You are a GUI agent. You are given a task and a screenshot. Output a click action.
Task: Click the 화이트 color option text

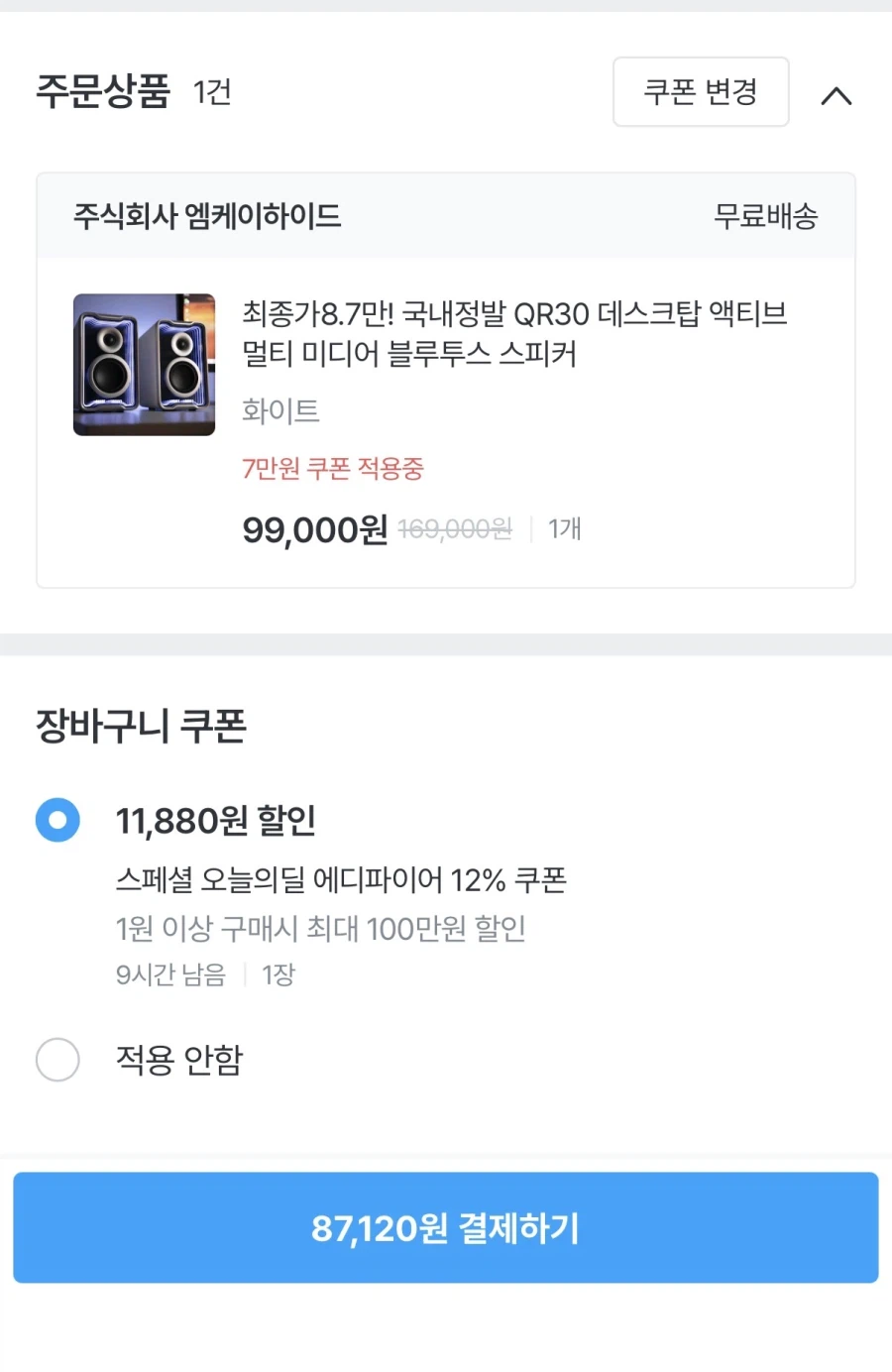pyautogui.click(x=280, y=410)
